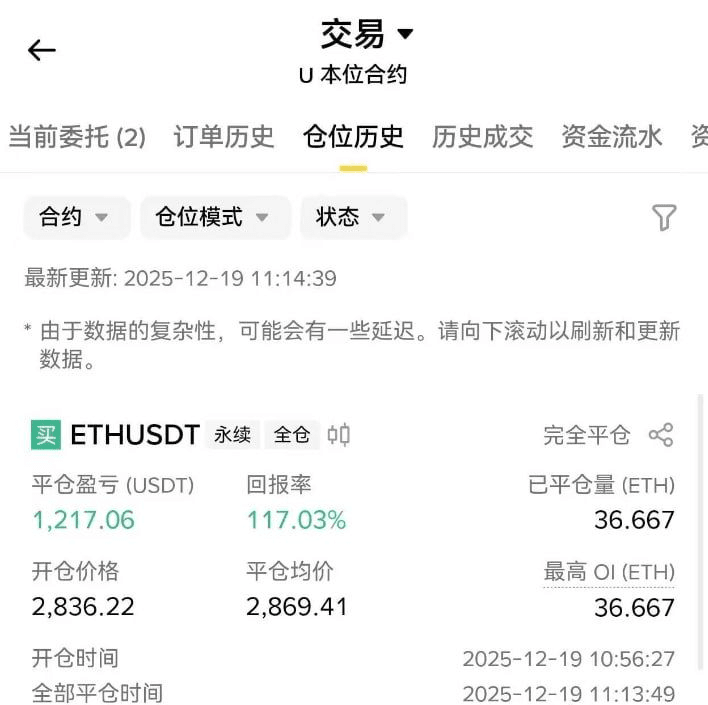Switch to the 订单历史 tab
Image resolution: width=708 pixels, height=705 pixels.
point(224,136)
